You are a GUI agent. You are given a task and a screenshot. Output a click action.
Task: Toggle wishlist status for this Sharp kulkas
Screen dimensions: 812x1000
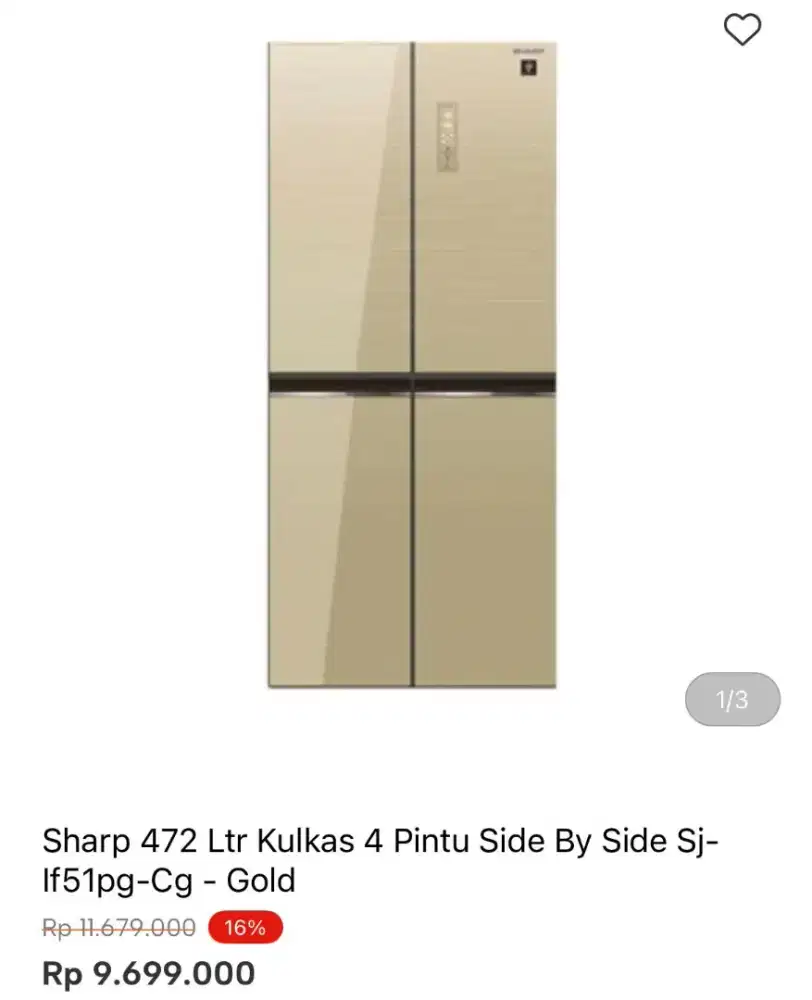tap(741, 31)
